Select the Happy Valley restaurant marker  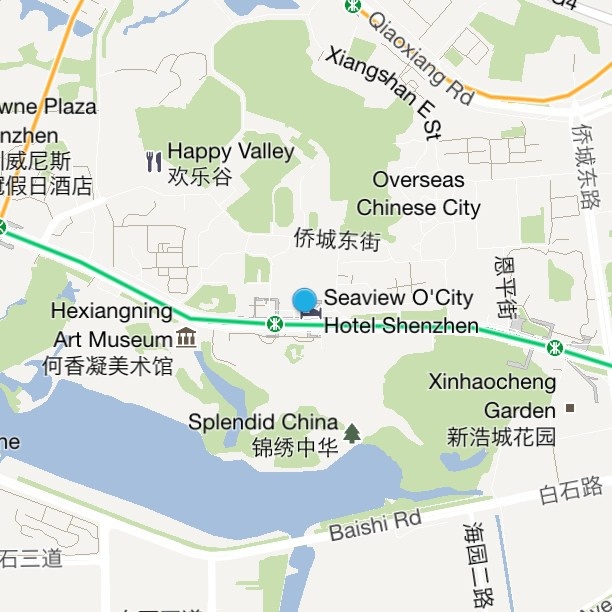[154, 161]
